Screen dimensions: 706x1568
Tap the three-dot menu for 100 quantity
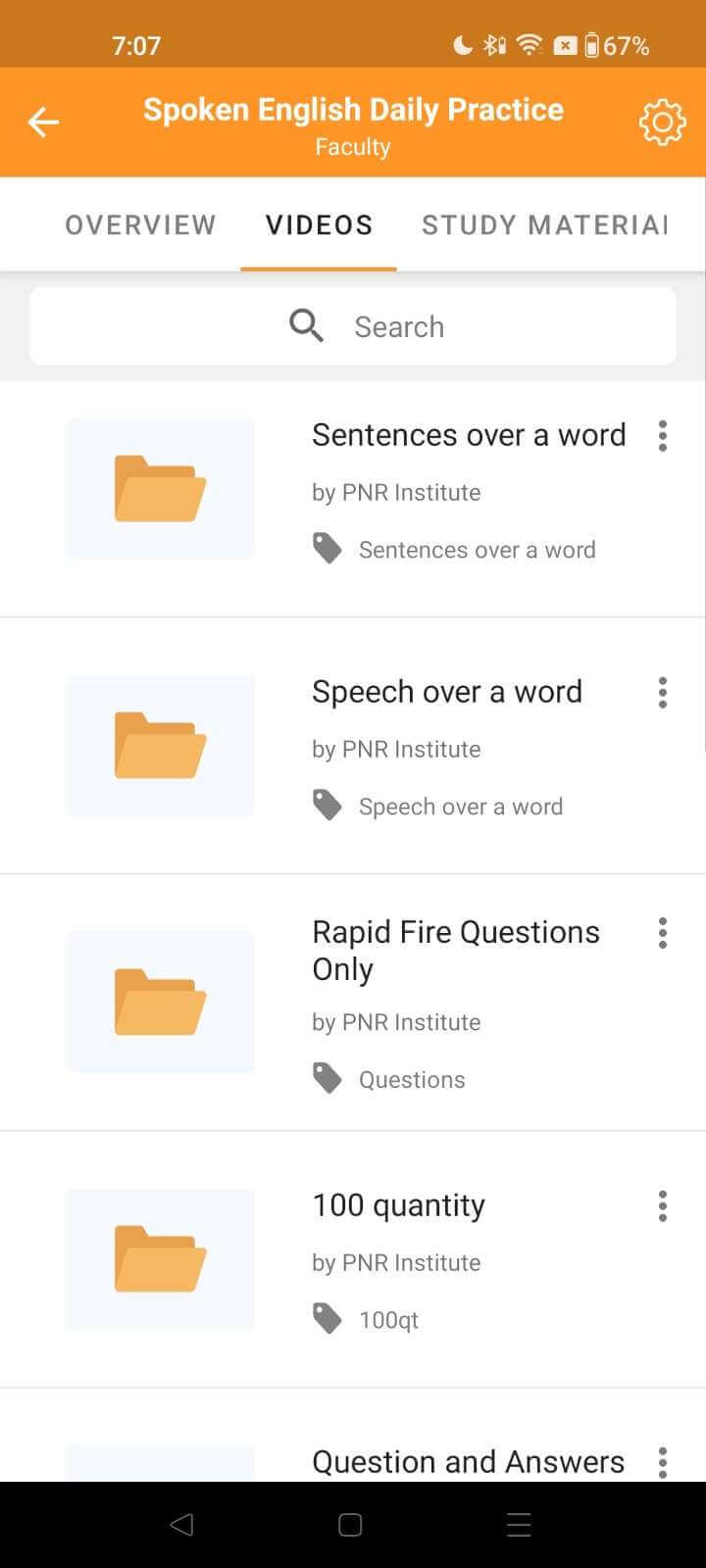[x=663, y=1206]
